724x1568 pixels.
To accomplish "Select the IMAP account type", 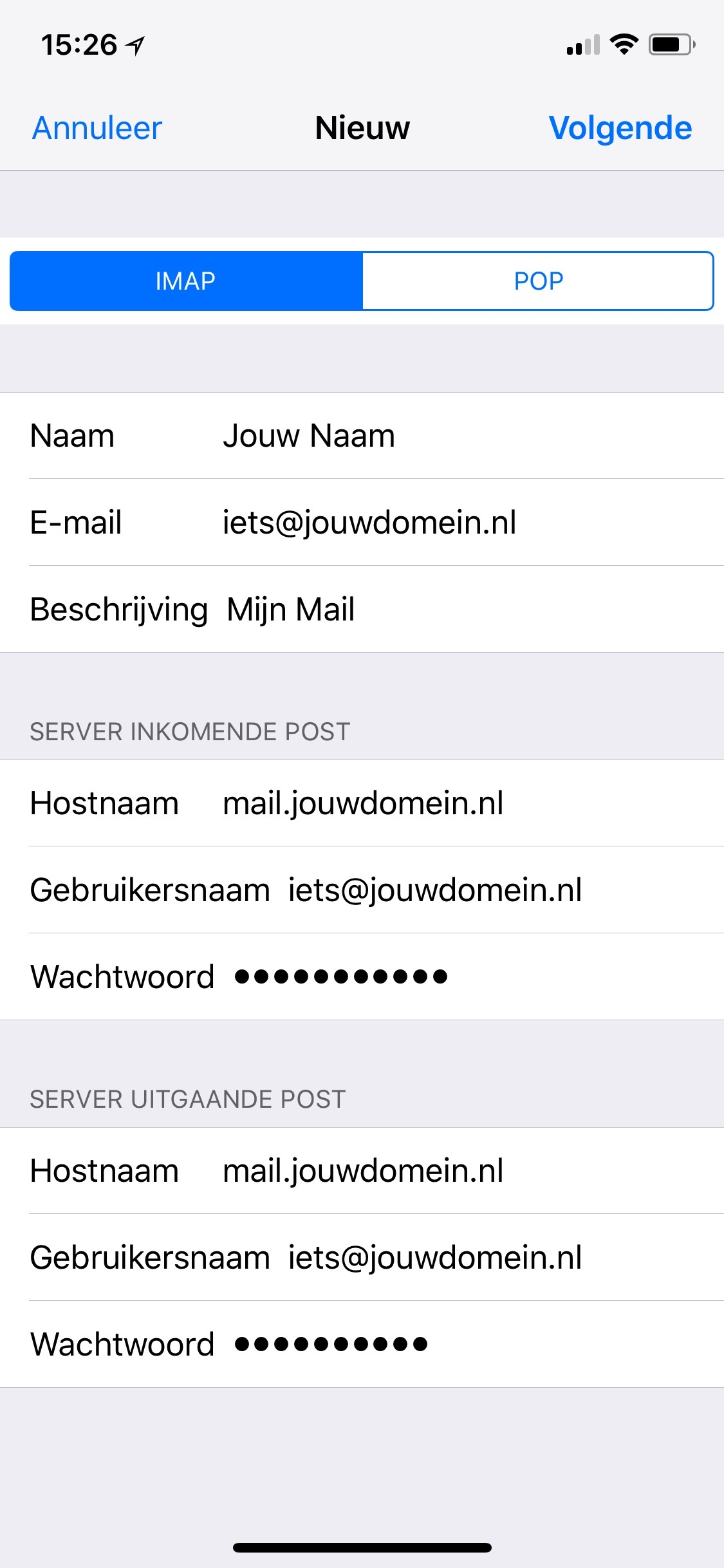I will 186,281.
